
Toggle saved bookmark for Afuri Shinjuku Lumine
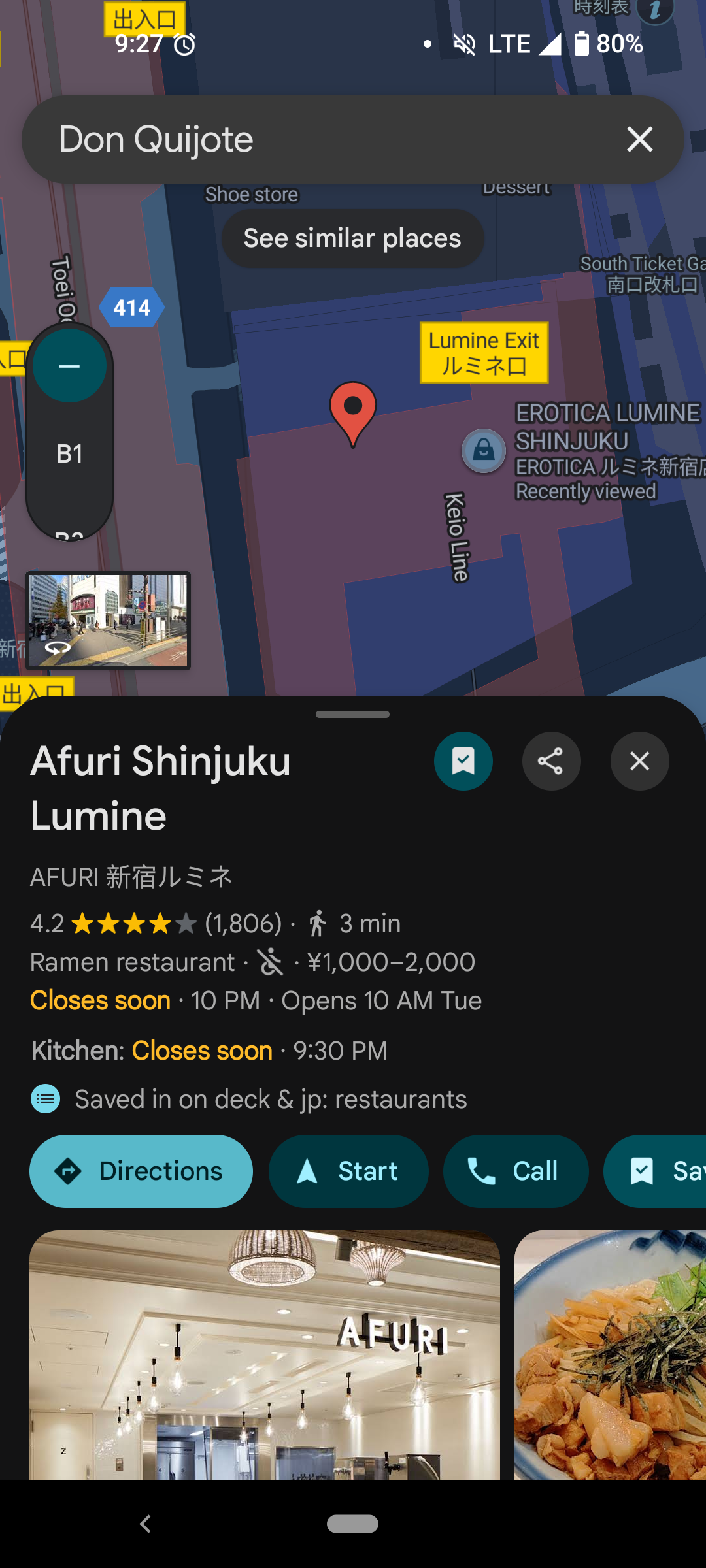click(x=463, y=761)
